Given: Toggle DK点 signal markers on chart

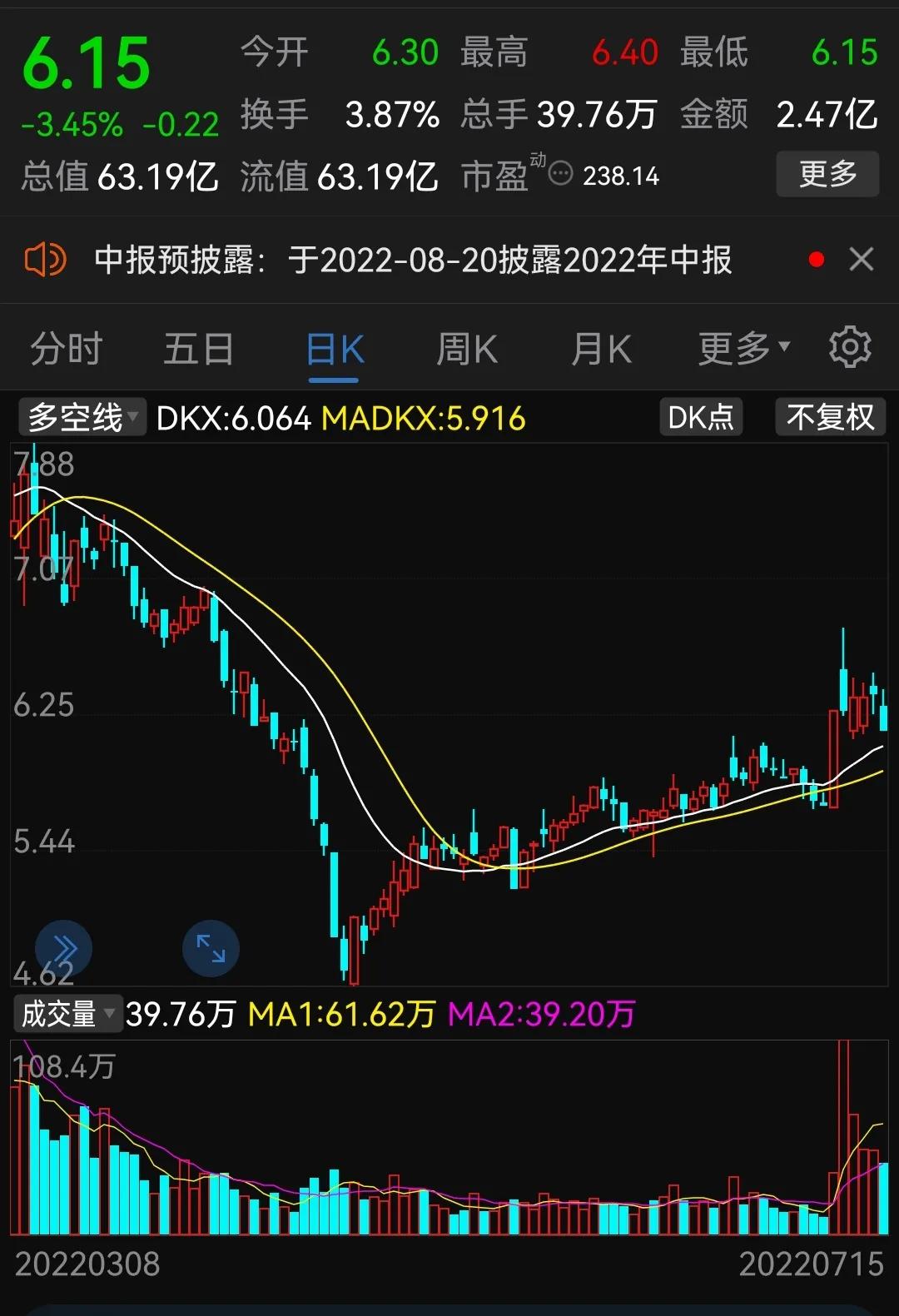Looking at the screenshot, I should tap(701, 416).
